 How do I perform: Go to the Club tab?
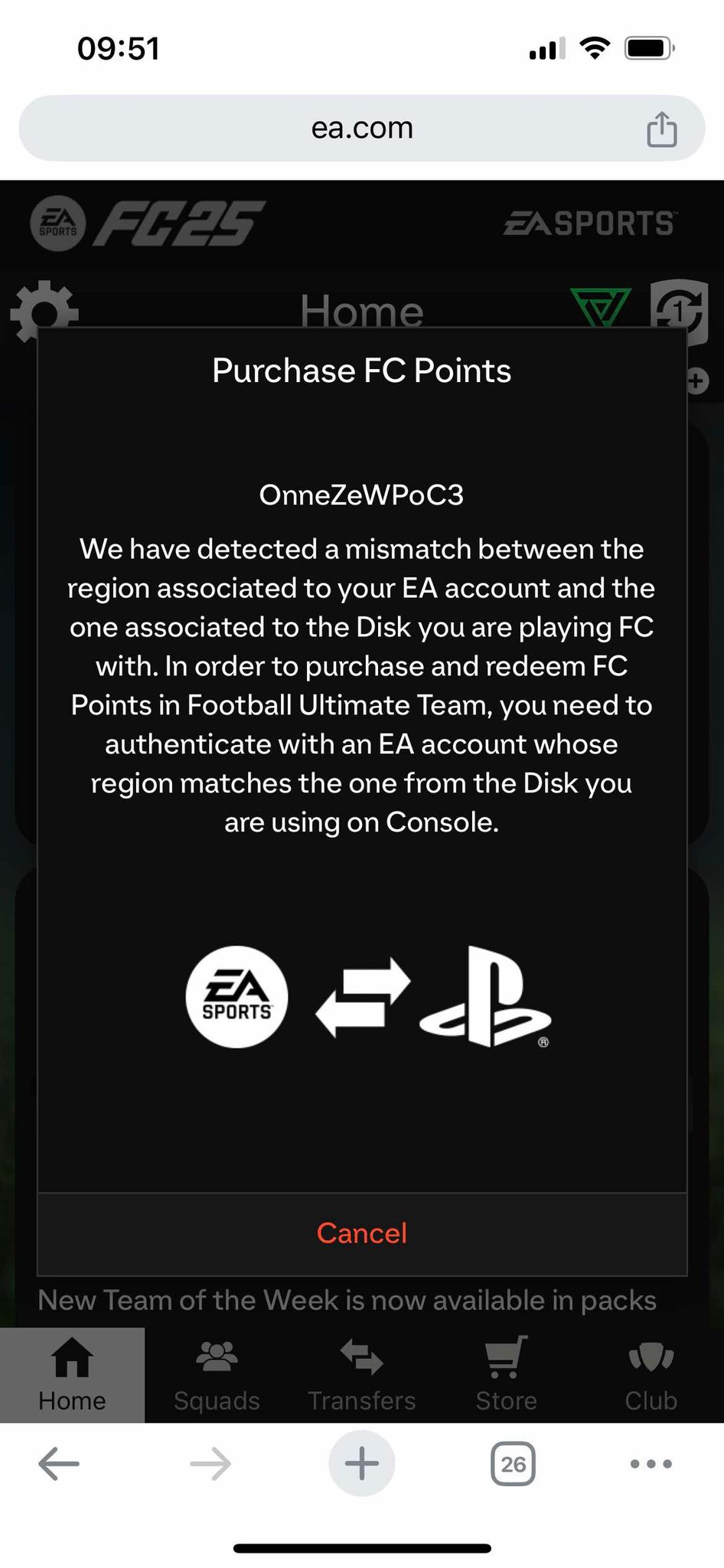(x=651, y=1375)
